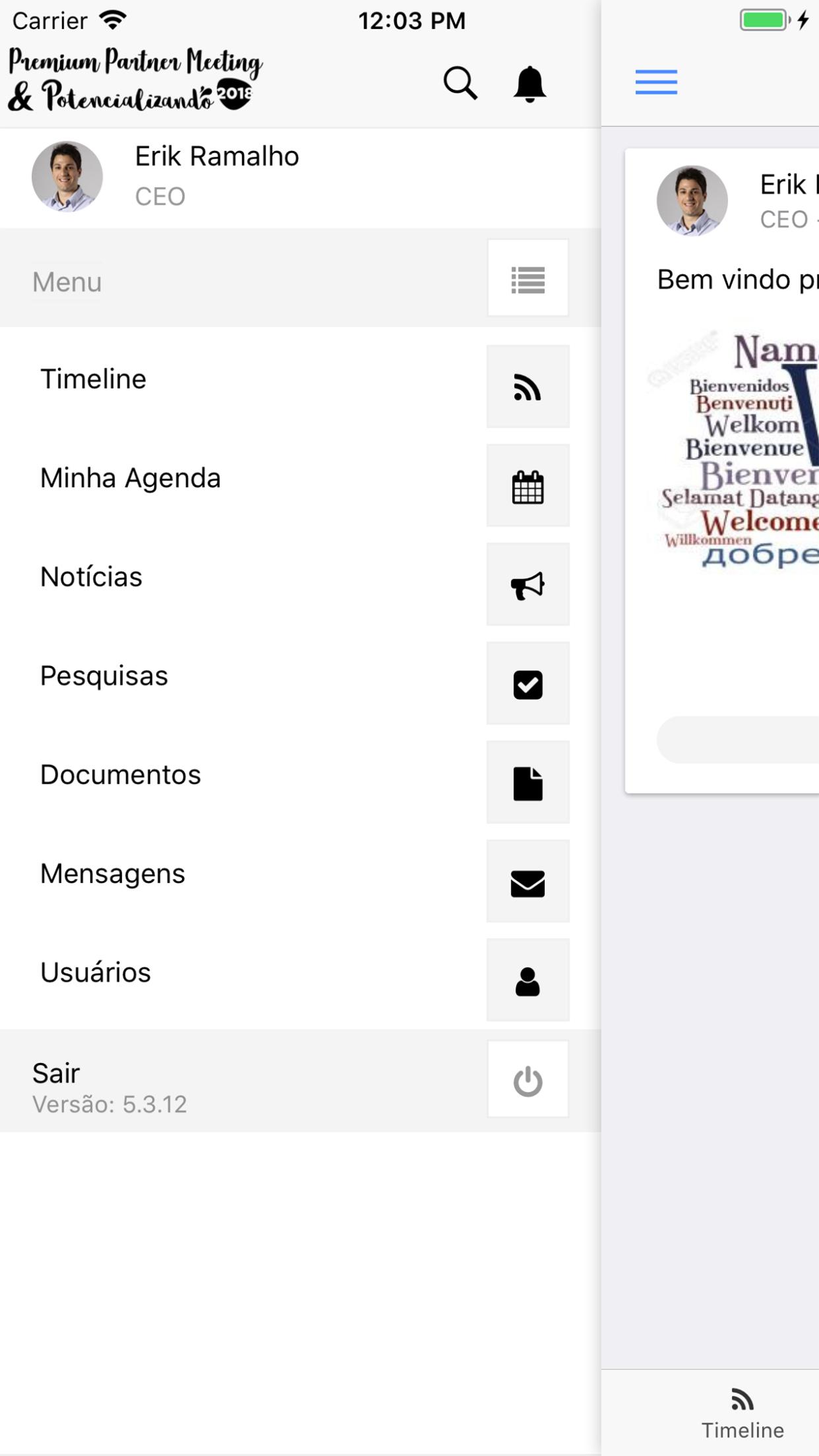Open Minha Agenda from the menu

[x=129, y=477]
